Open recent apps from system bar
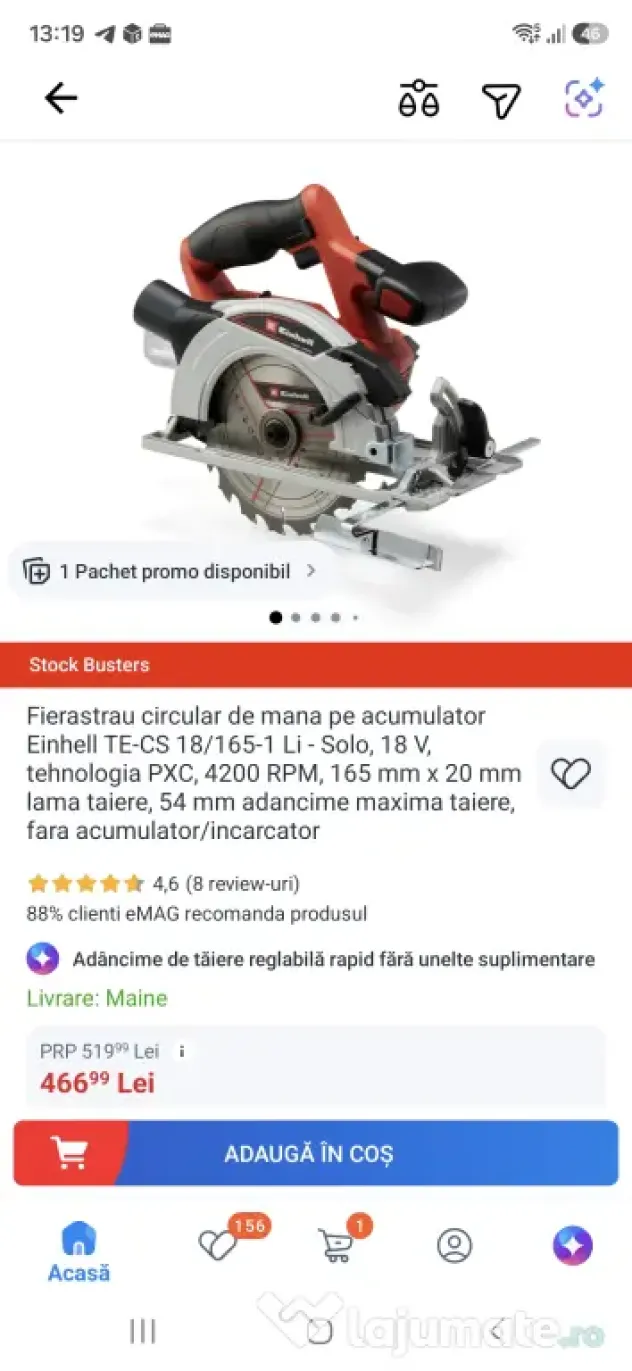Viewport: 632px width, 1371px height. (143, 1330)
